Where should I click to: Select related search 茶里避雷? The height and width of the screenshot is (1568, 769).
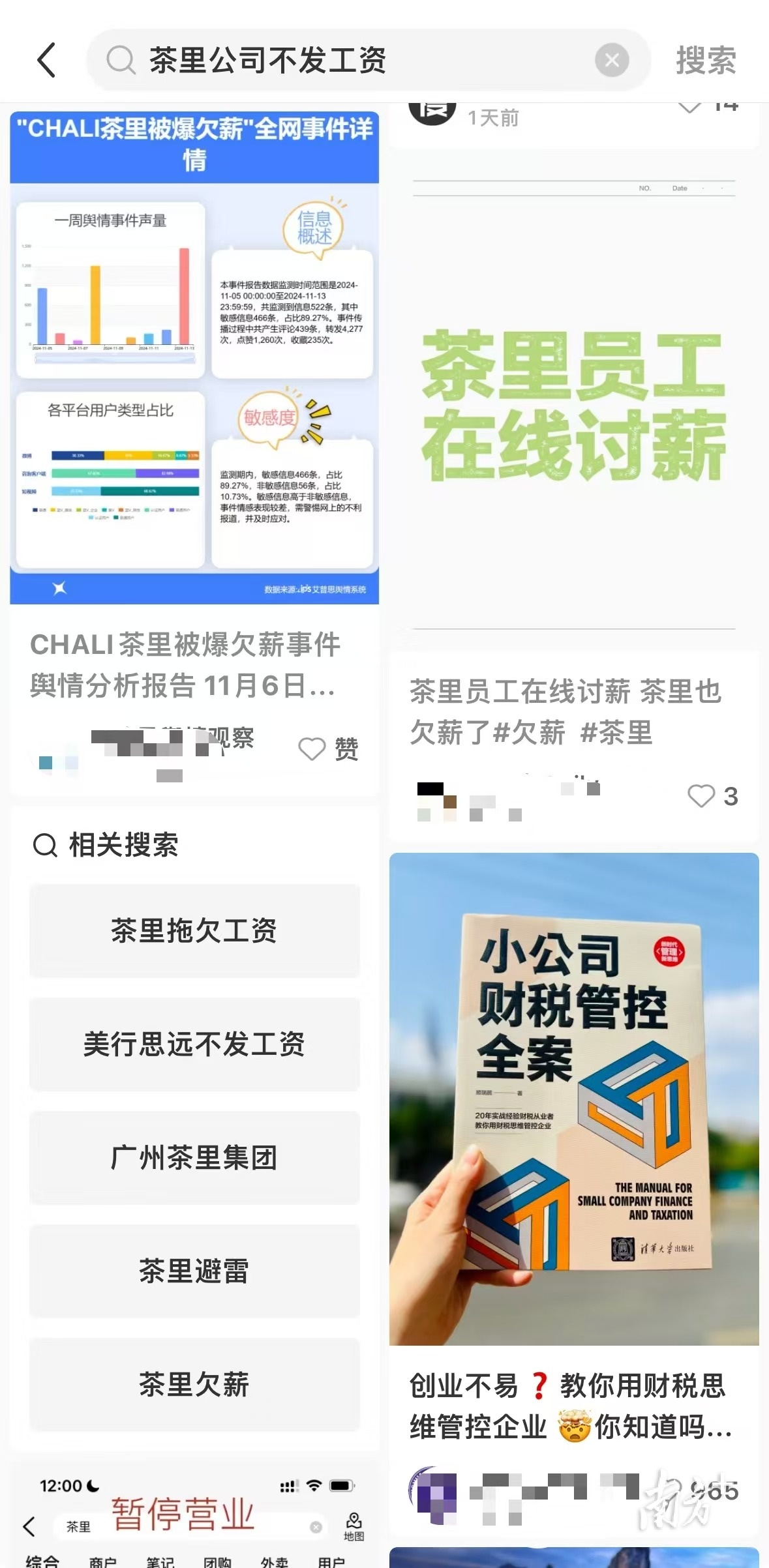pyautogui.click(x=194, y=1271)
